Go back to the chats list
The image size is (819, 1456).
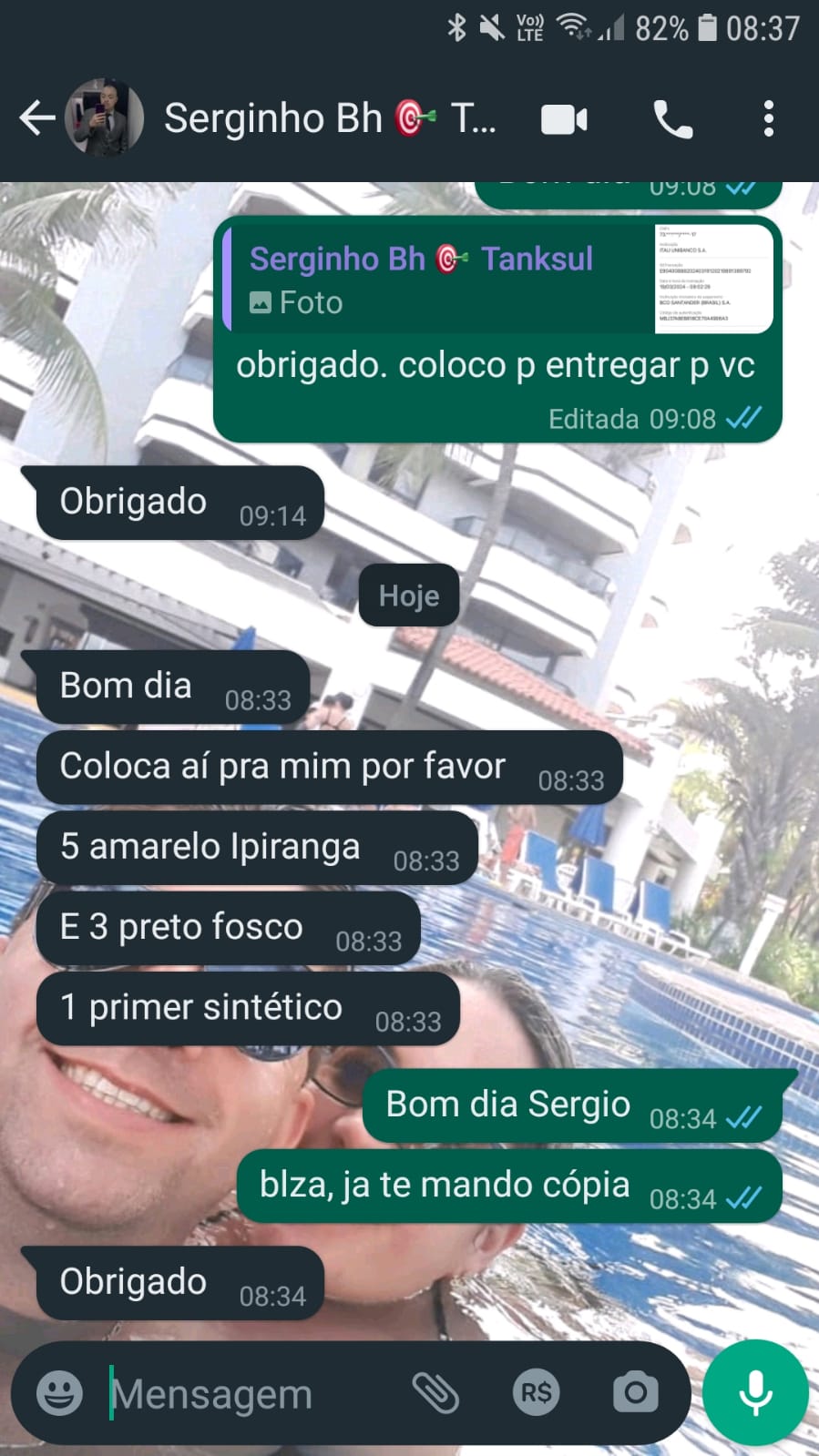[x=36, y=118]
